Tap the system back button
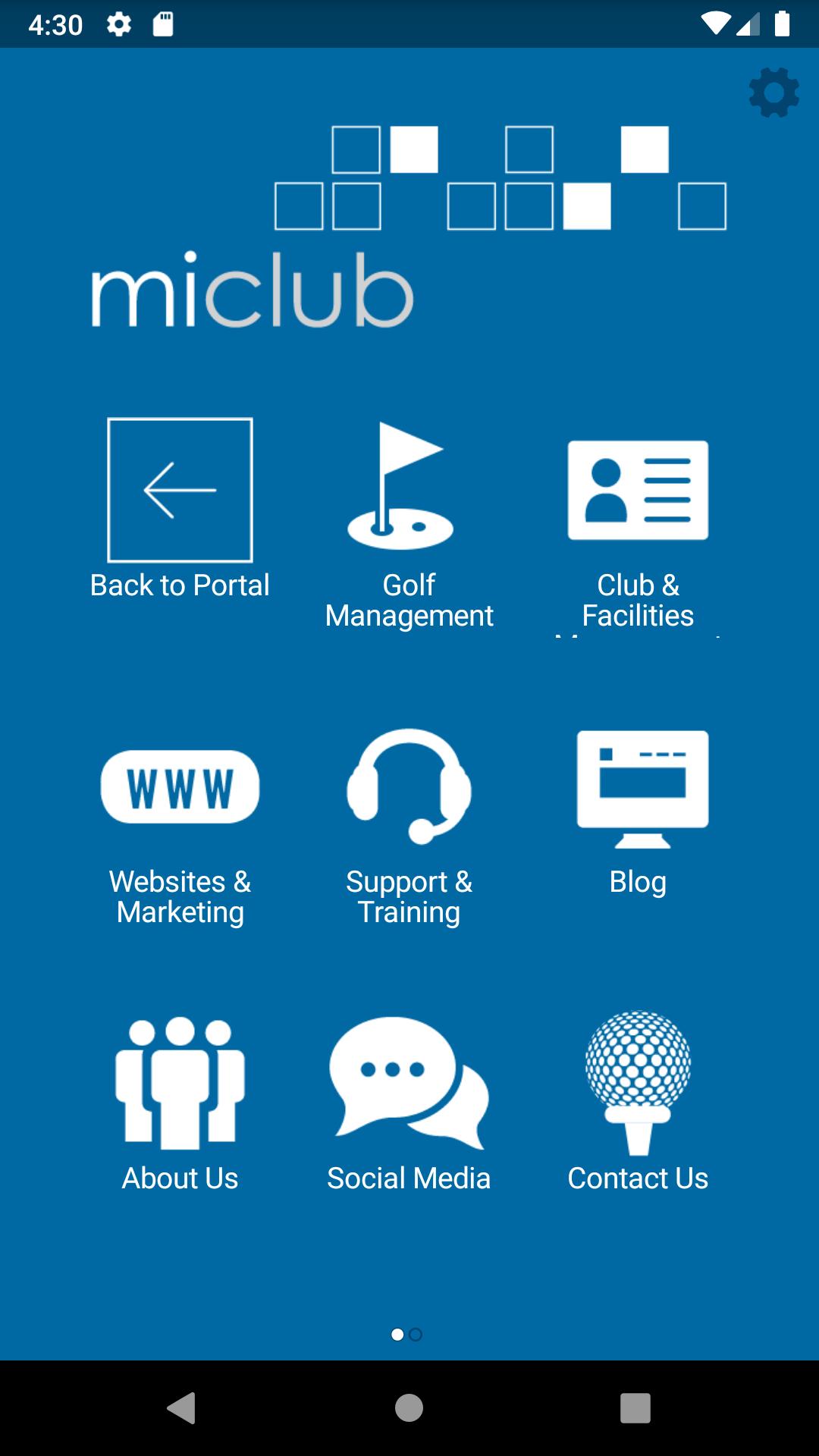The width and height of the screenshot is (819, 1456). [x=181, y=1408]
